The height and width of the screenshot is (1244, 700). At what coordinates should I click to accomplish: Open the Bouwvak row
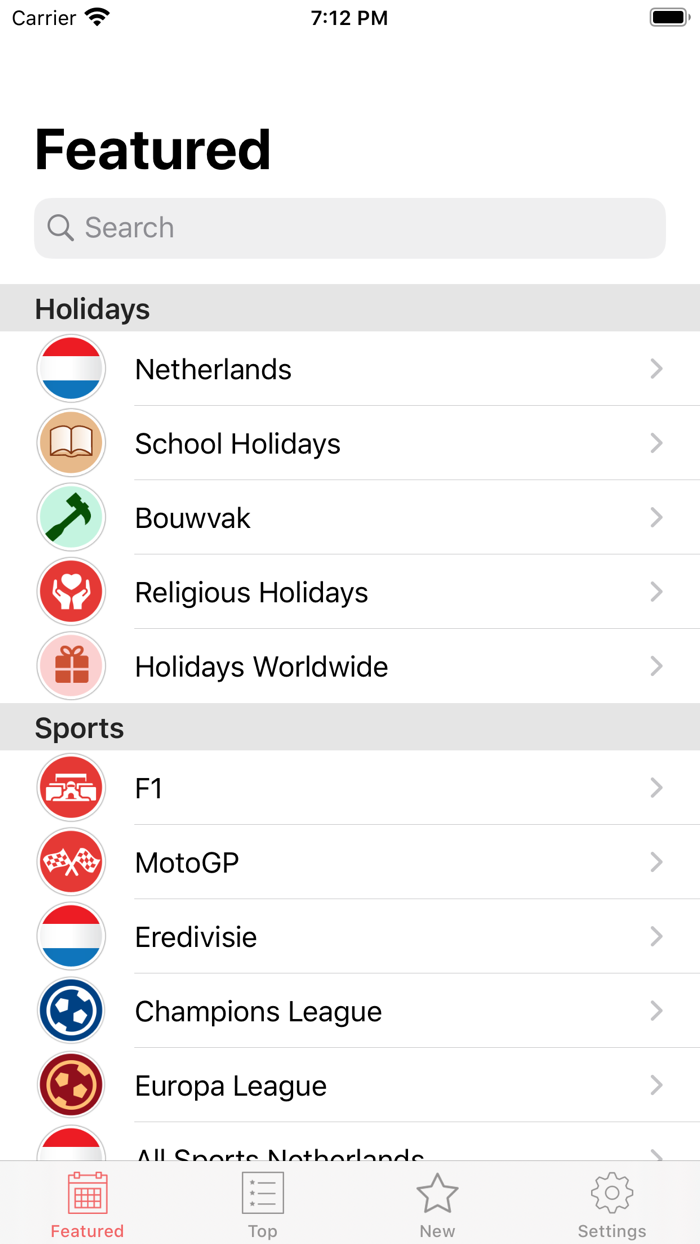[x=350, y=518]
